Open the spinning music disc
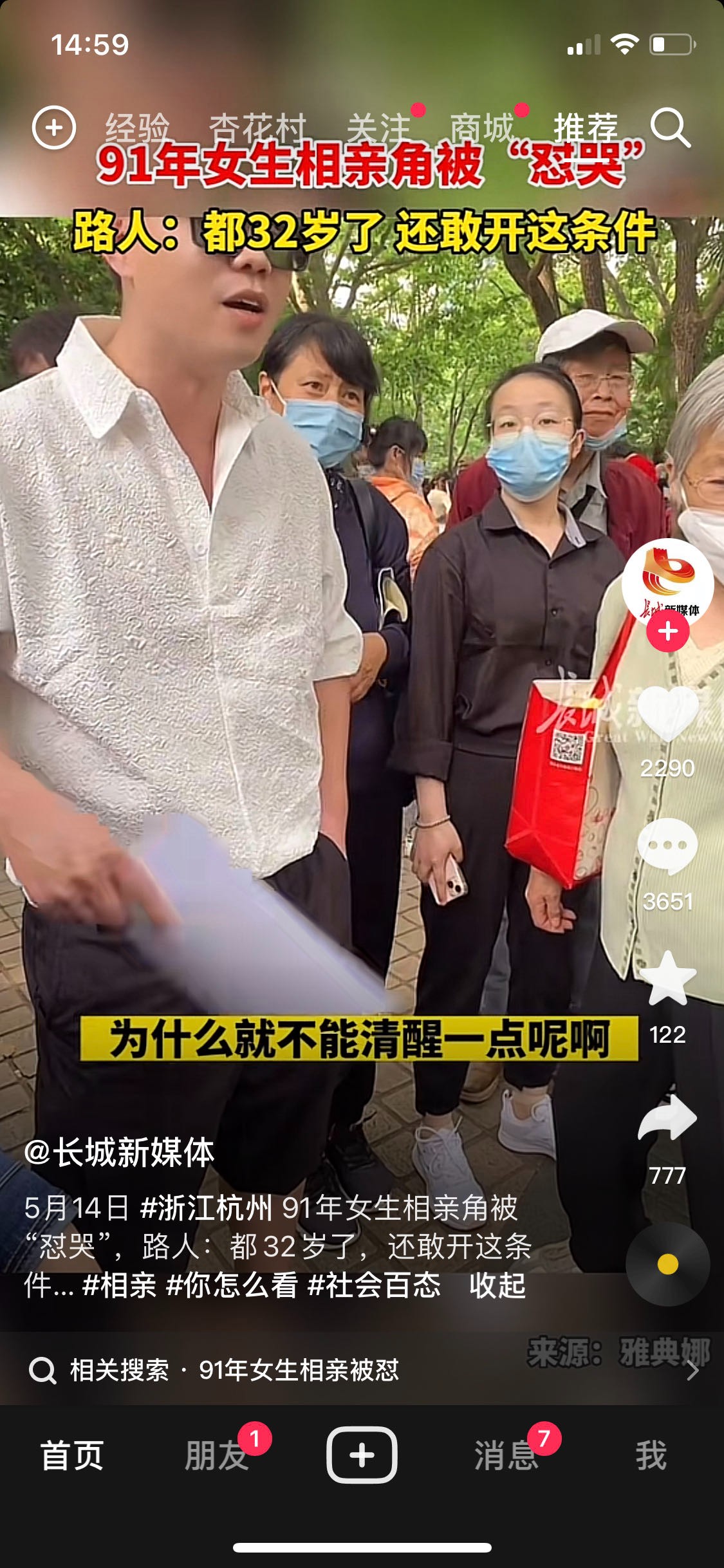 click(667, 1264)
